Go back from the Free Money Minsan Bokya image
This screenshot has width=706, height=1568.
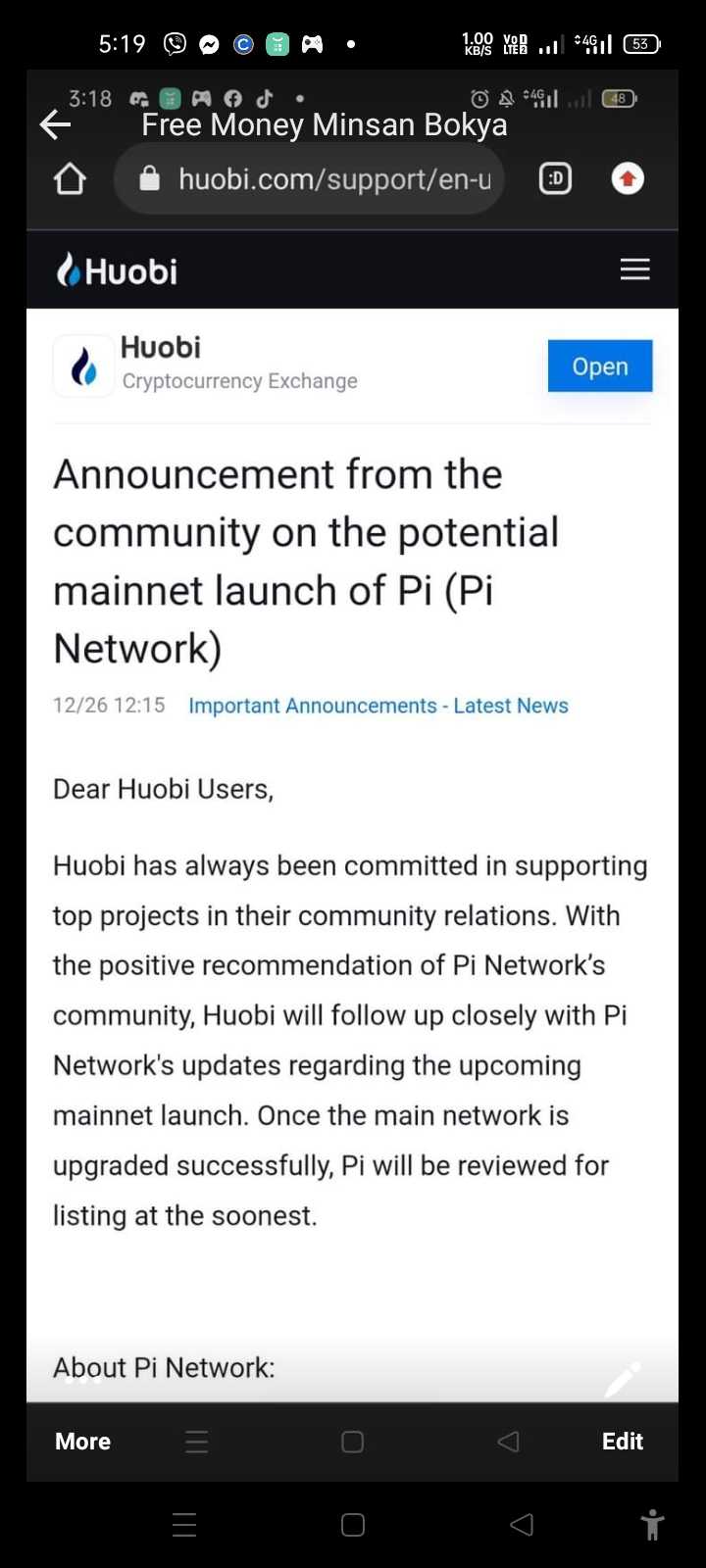pyautogui.click(x=56, y=124)
